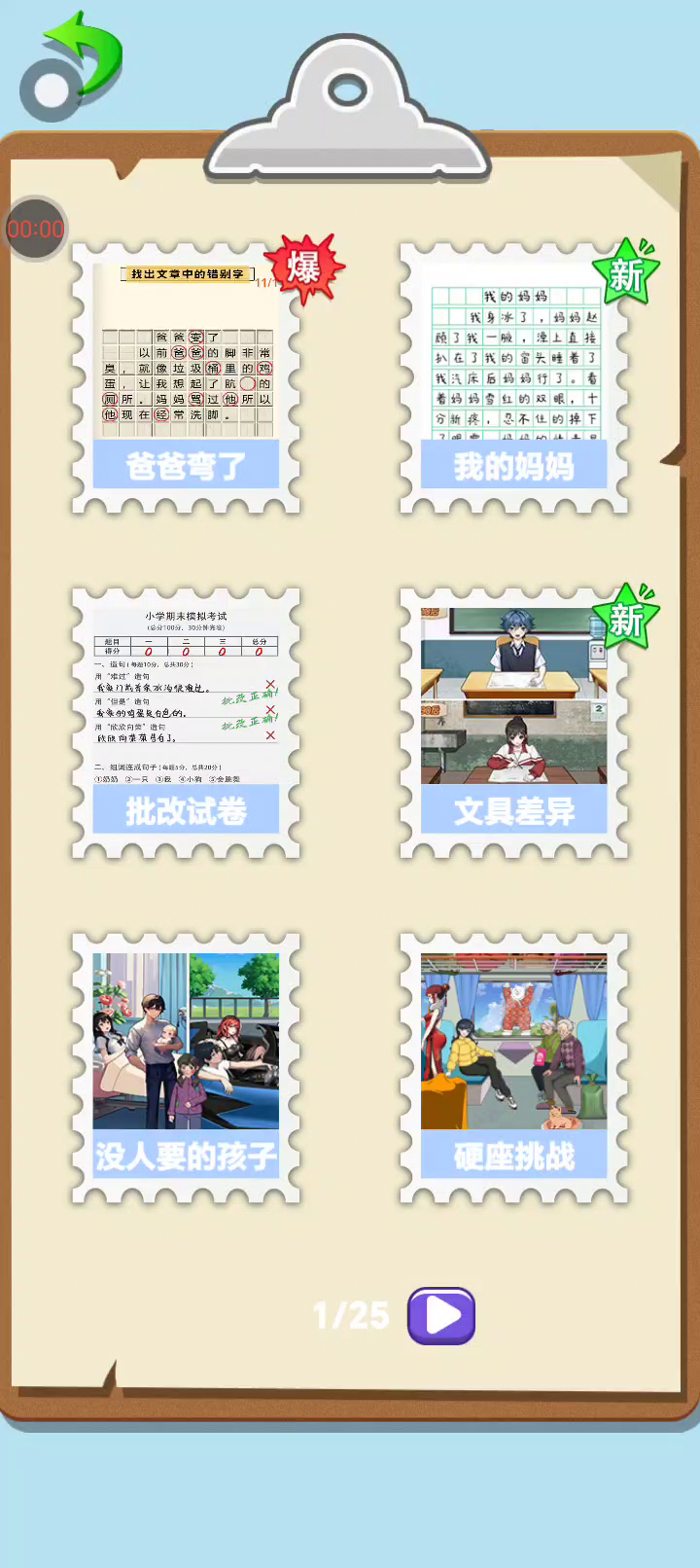The height and width of the screenshot is (1568, 700).
Task: Select the 批改试卷 level card
Action: pos(186,723)
